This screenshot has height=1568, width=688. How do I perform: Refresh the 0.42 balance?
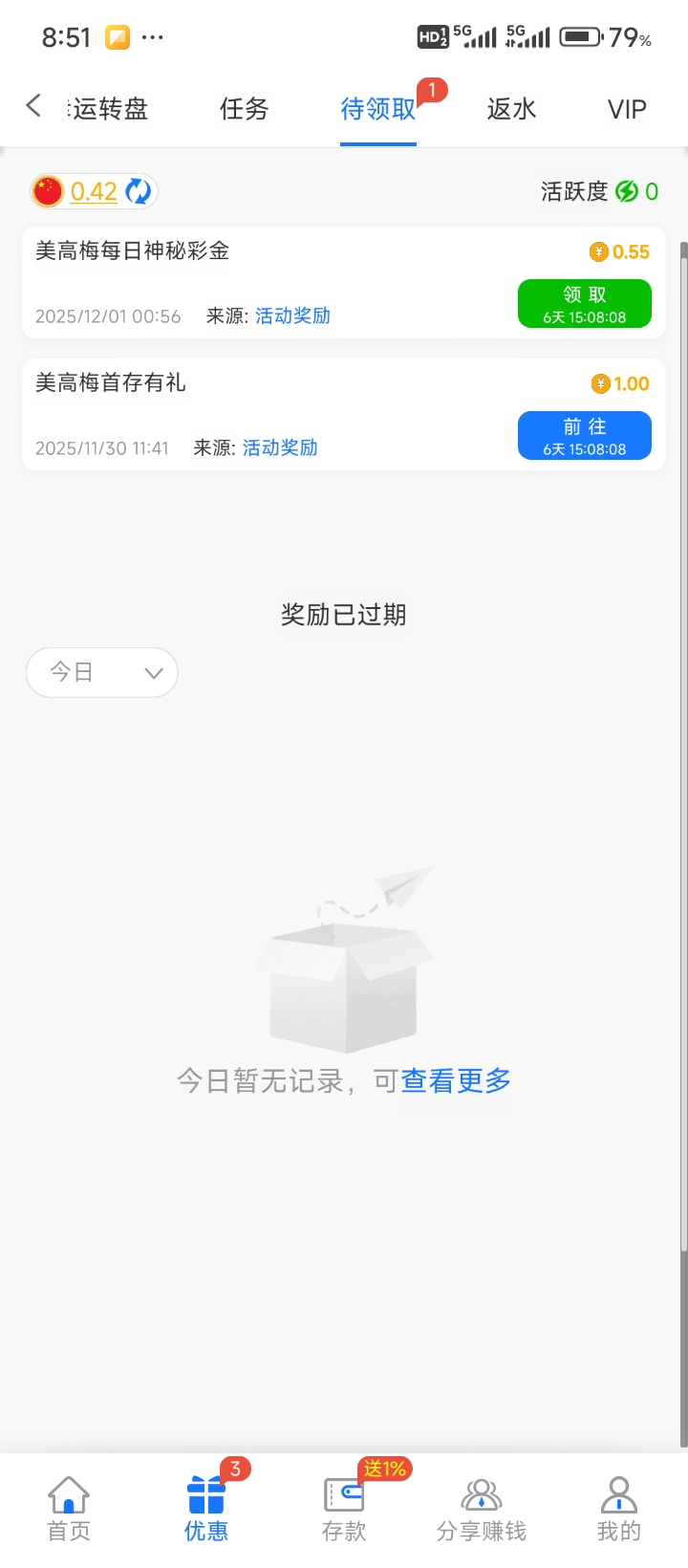[x=140, y=191]
